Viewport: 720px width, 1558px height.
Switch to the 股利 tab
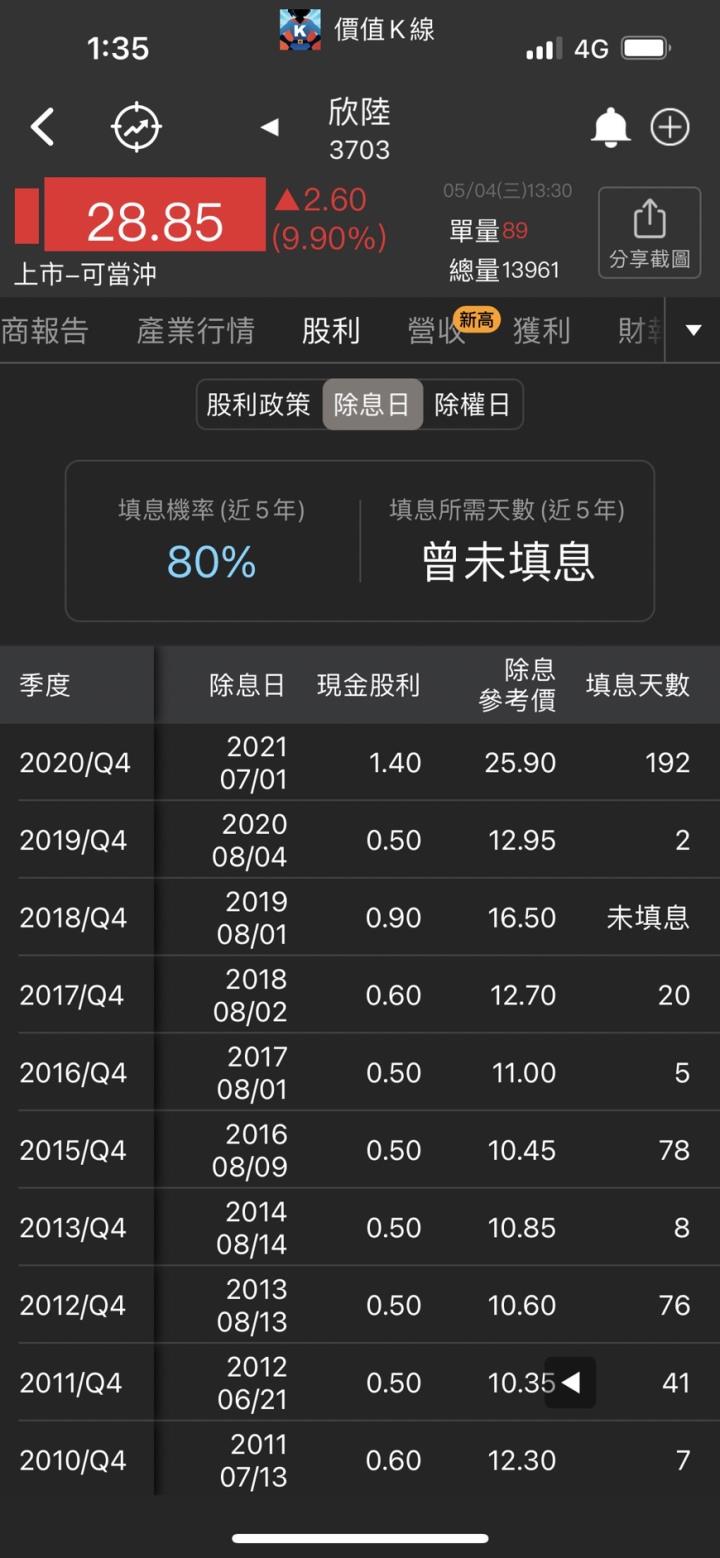(330, 332)
